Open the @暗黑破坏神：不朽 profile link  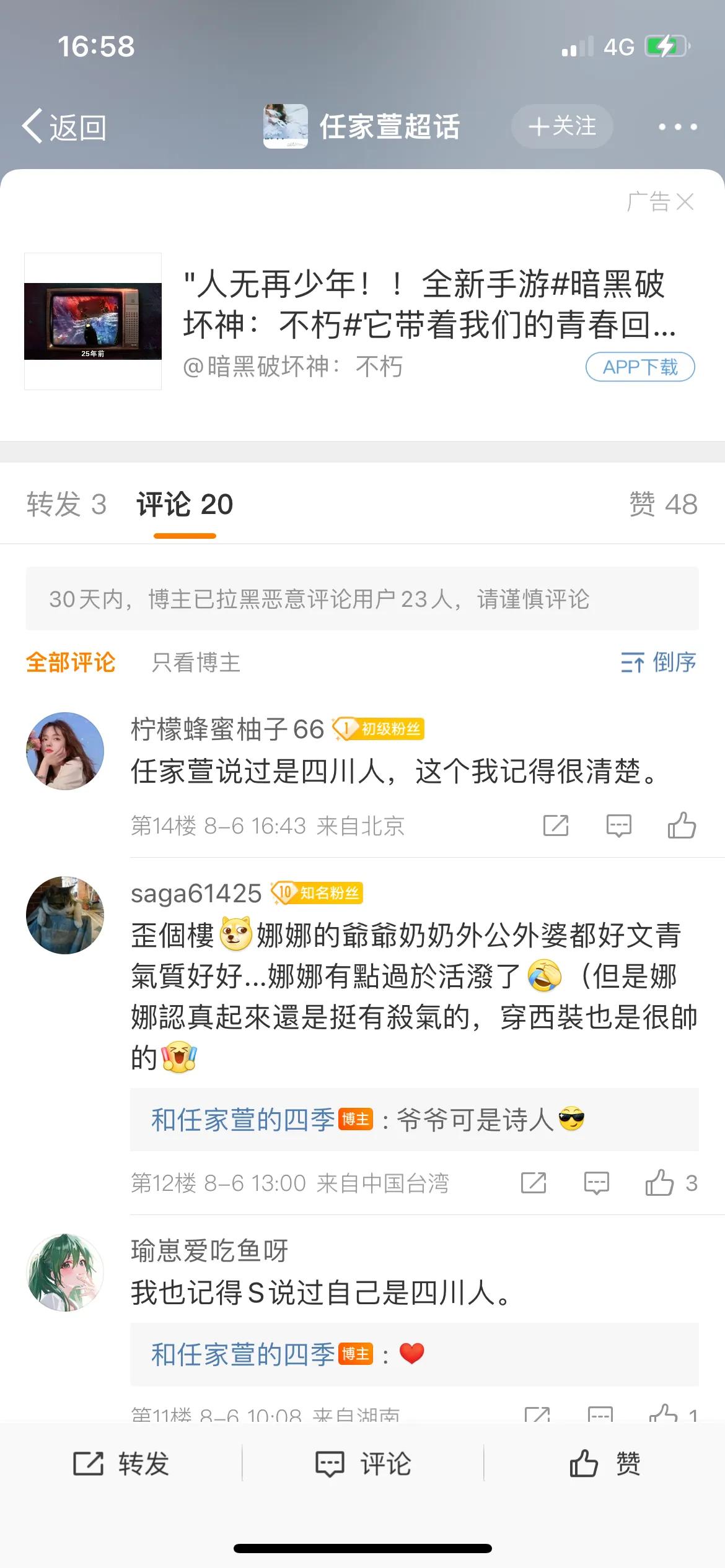291,366
